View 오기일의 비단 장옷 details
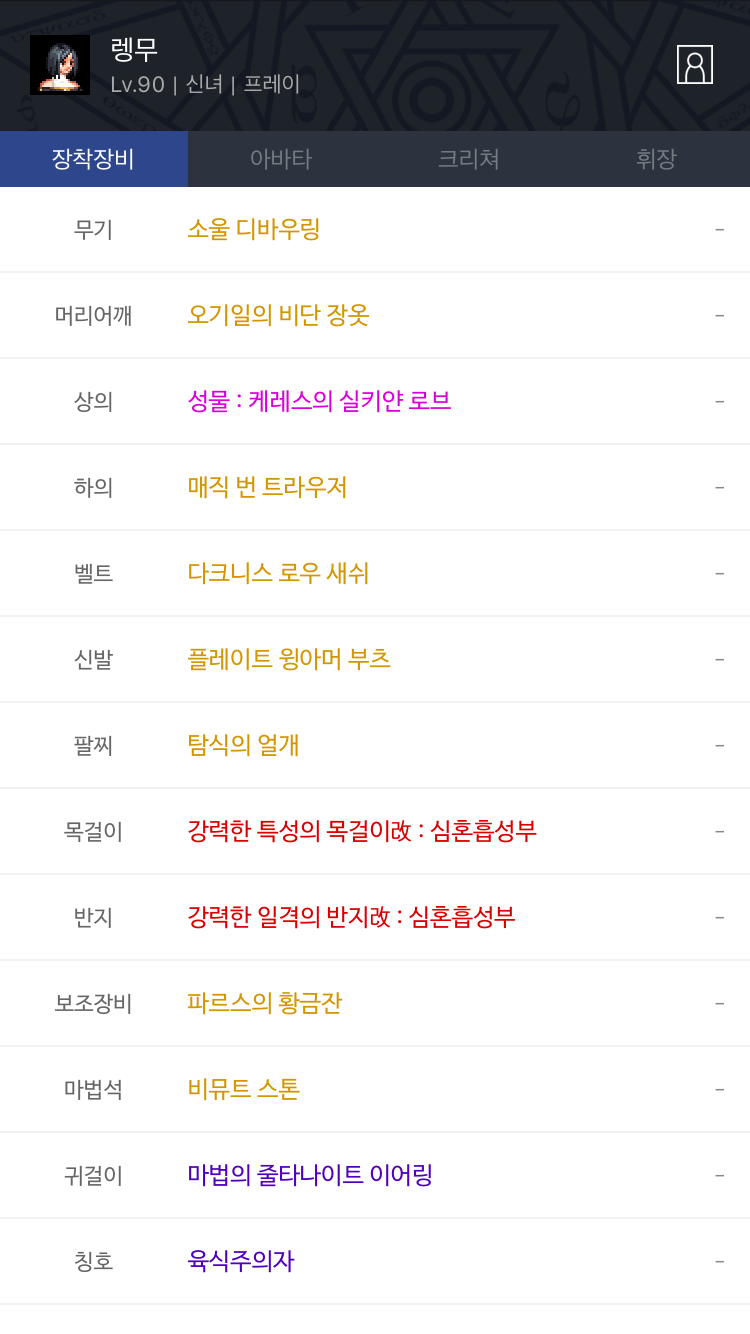This screenshot has height=1334, width=750. pyautogui.click(x=375, y=316)
